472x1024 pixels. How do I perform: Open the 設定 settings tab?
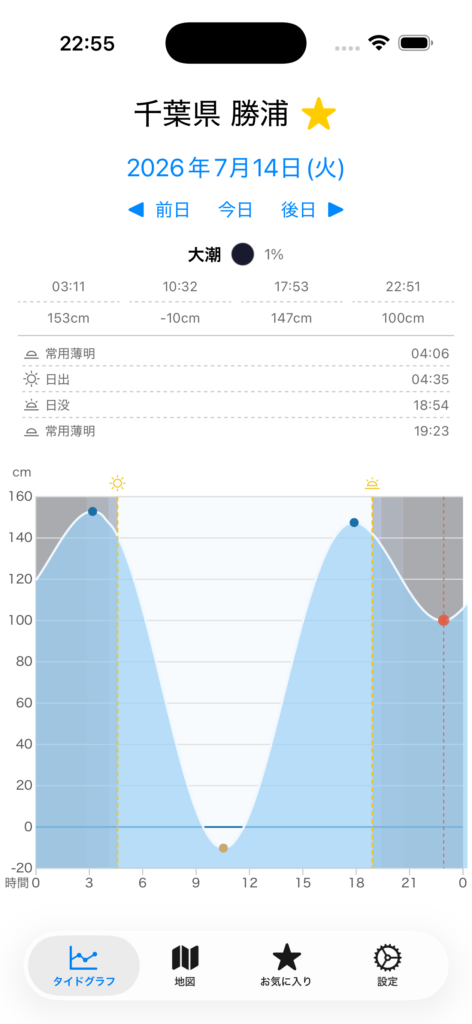(387, 966)
